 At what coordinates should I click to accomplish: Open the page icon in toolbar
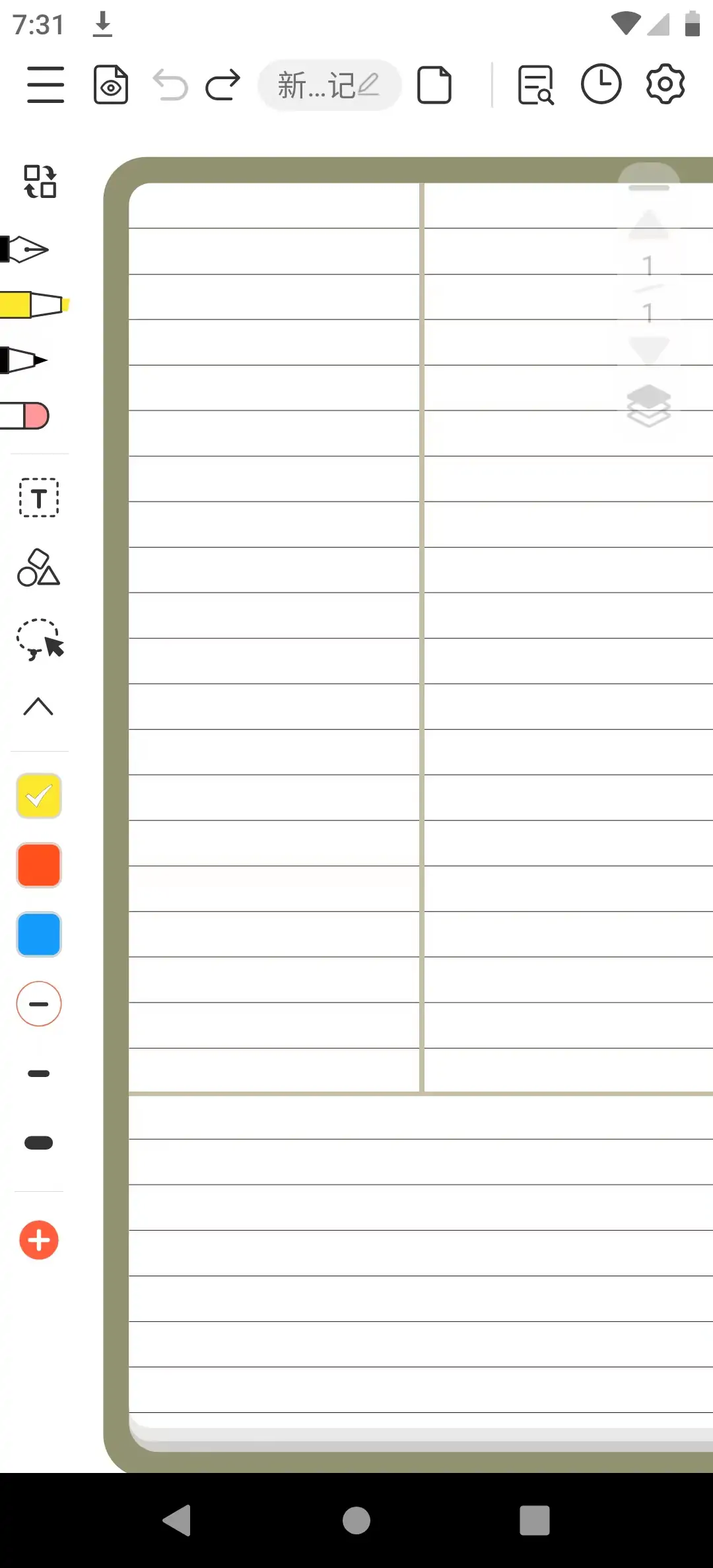click(434, 85)
